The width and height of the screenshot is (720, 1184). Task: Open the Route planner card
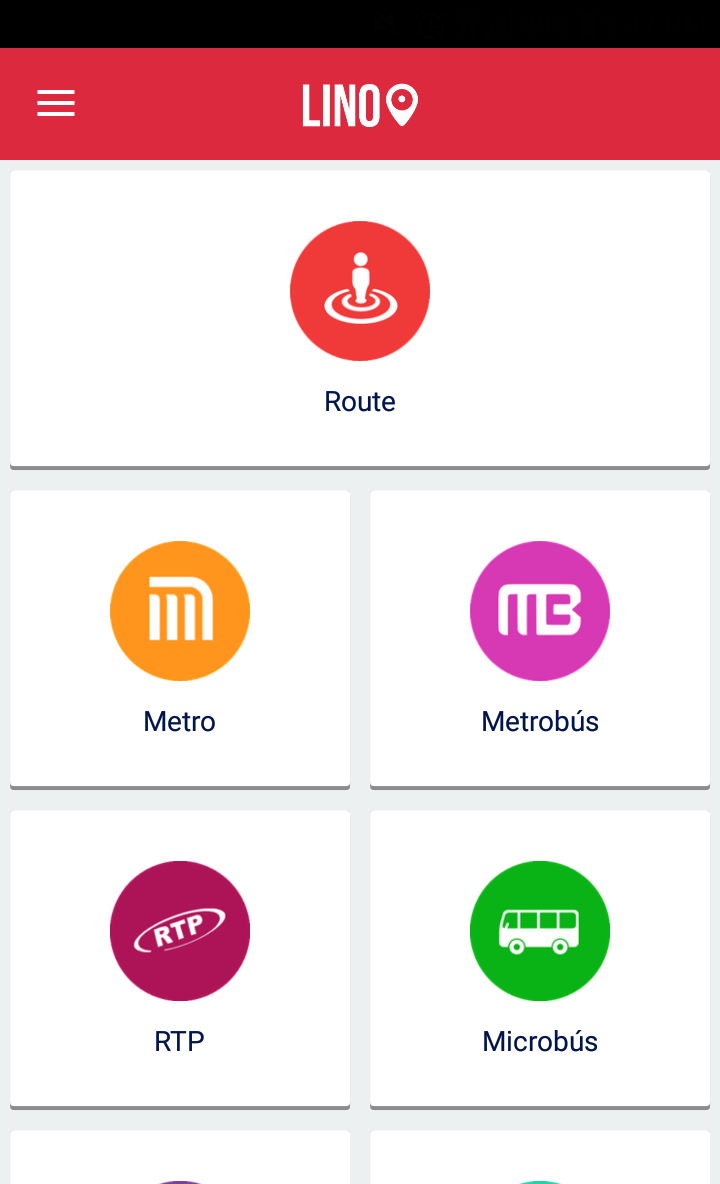point(360,318)
